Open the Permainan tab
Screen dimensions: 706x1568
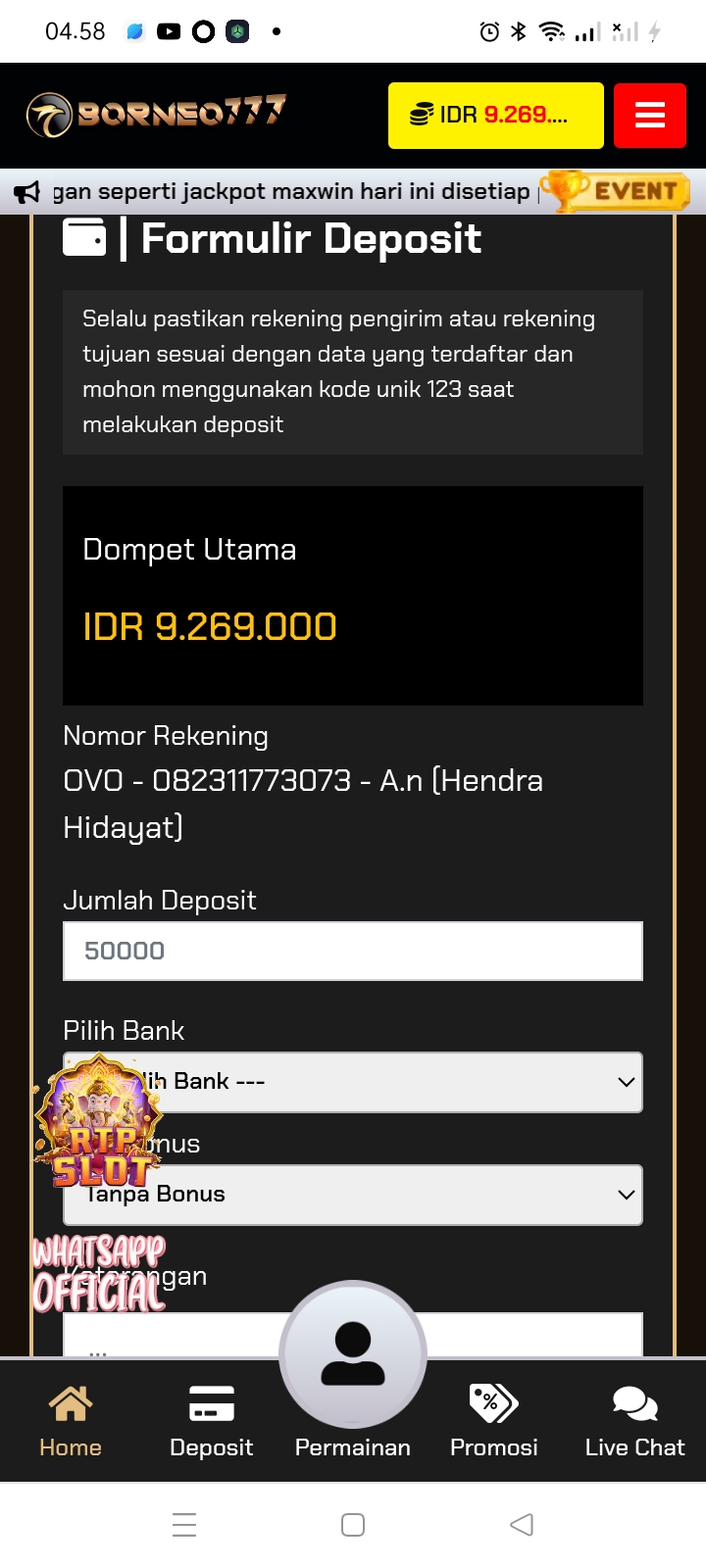353,1372
